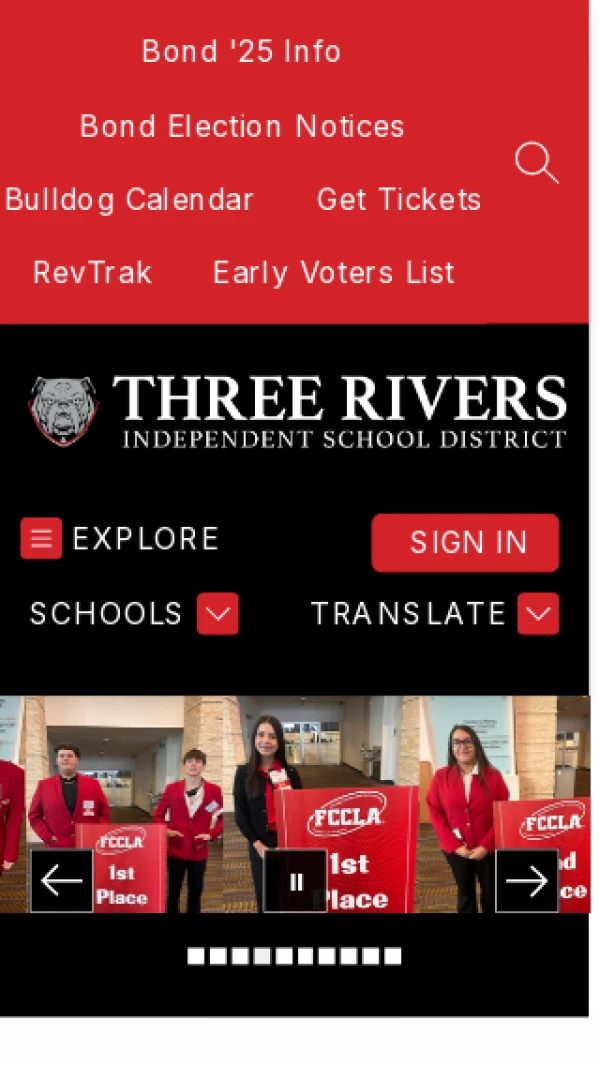Screen dimensions: 600x1065
Task: View the Early Voters List
Action: point(334,273)
